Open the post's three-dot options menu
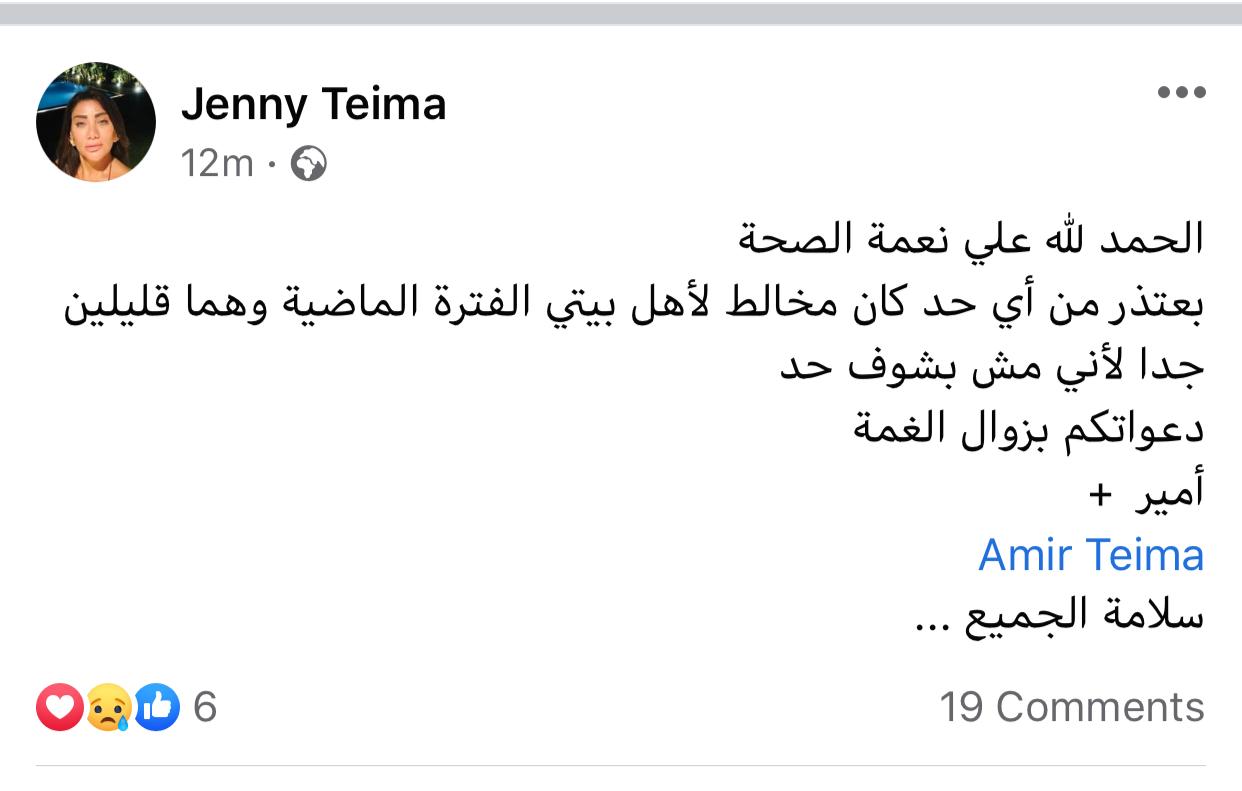The width and height of the screenshot is (1242, 791). tap(1181, 93)
